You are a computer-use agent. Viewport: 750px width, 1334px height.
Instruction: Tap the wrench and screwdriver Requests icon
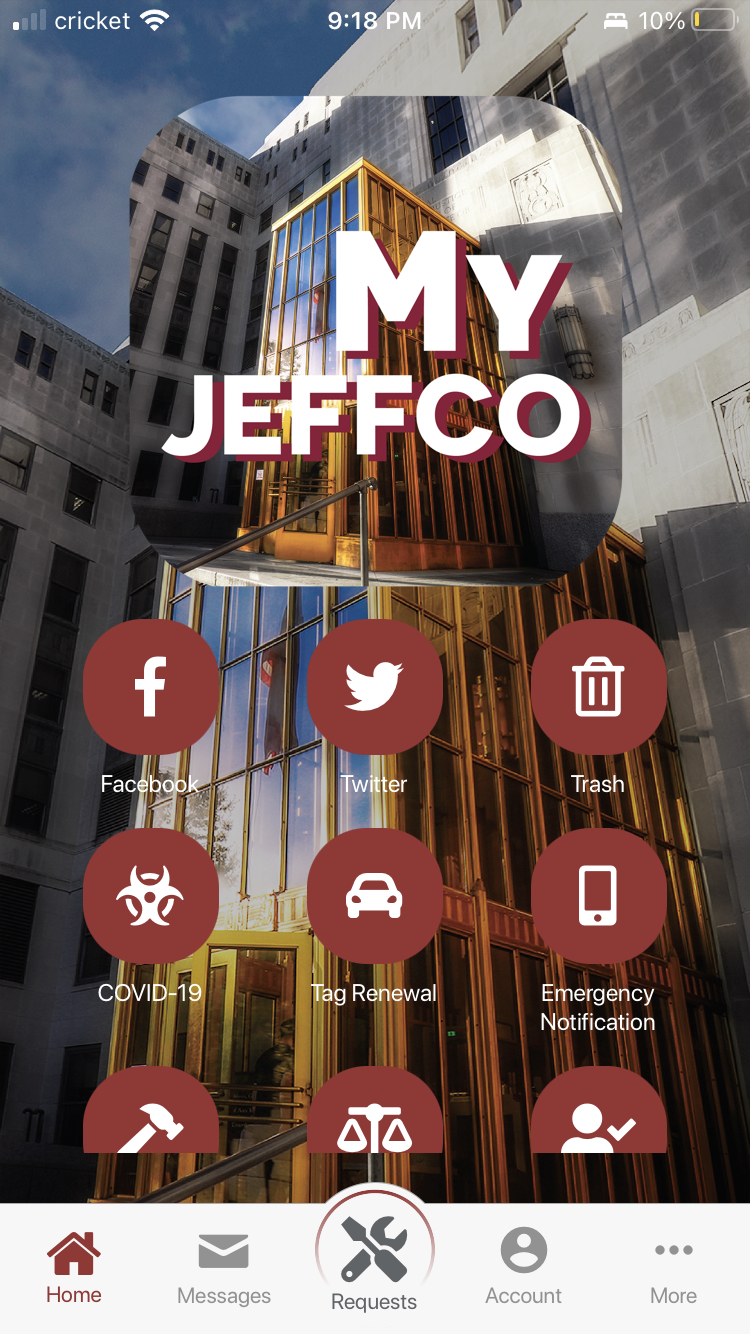pyautogui.click(x=374, y=1247)
